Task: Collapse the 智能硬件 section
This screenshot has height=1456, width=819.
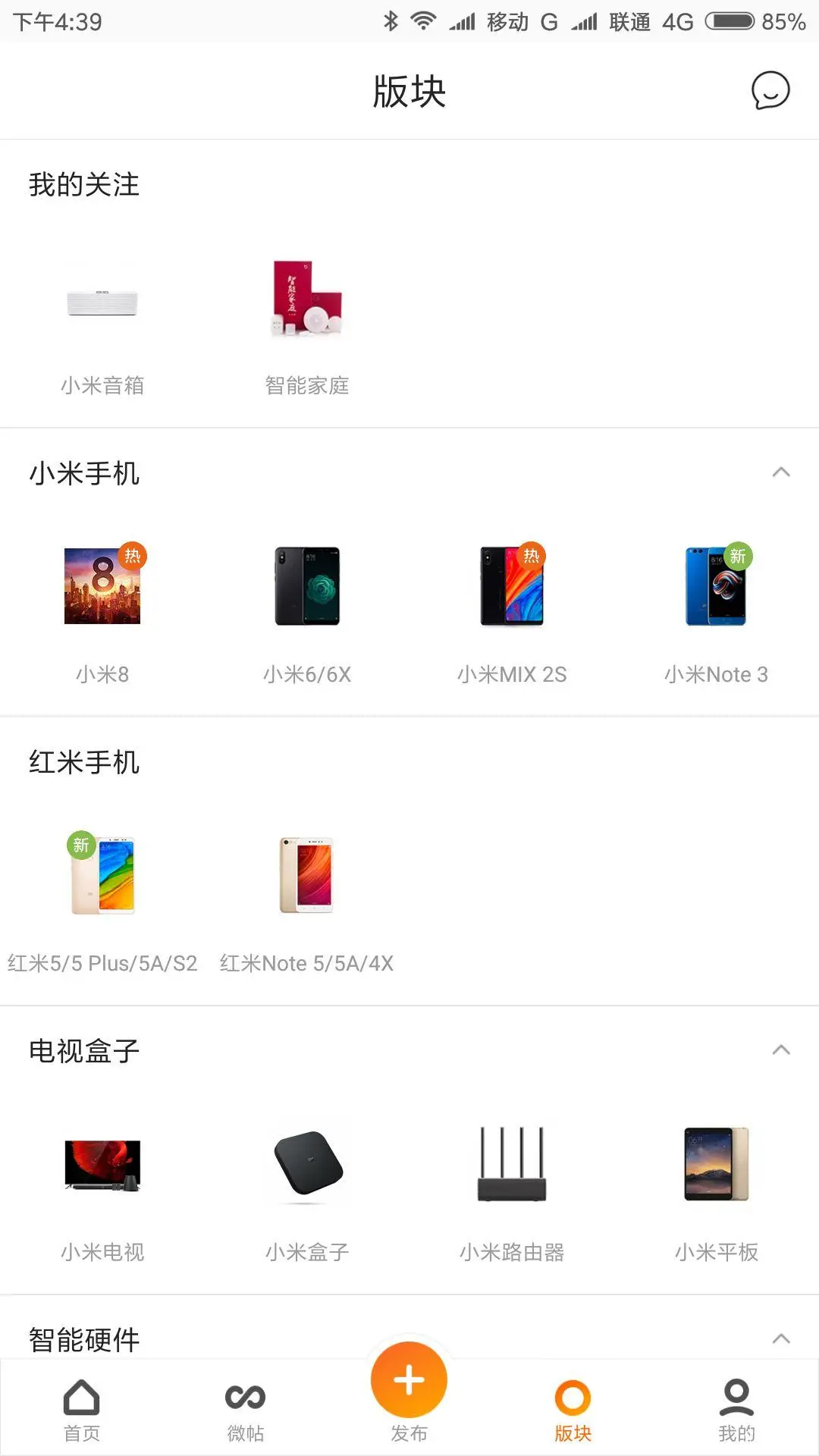Action: click(780, 1338)
